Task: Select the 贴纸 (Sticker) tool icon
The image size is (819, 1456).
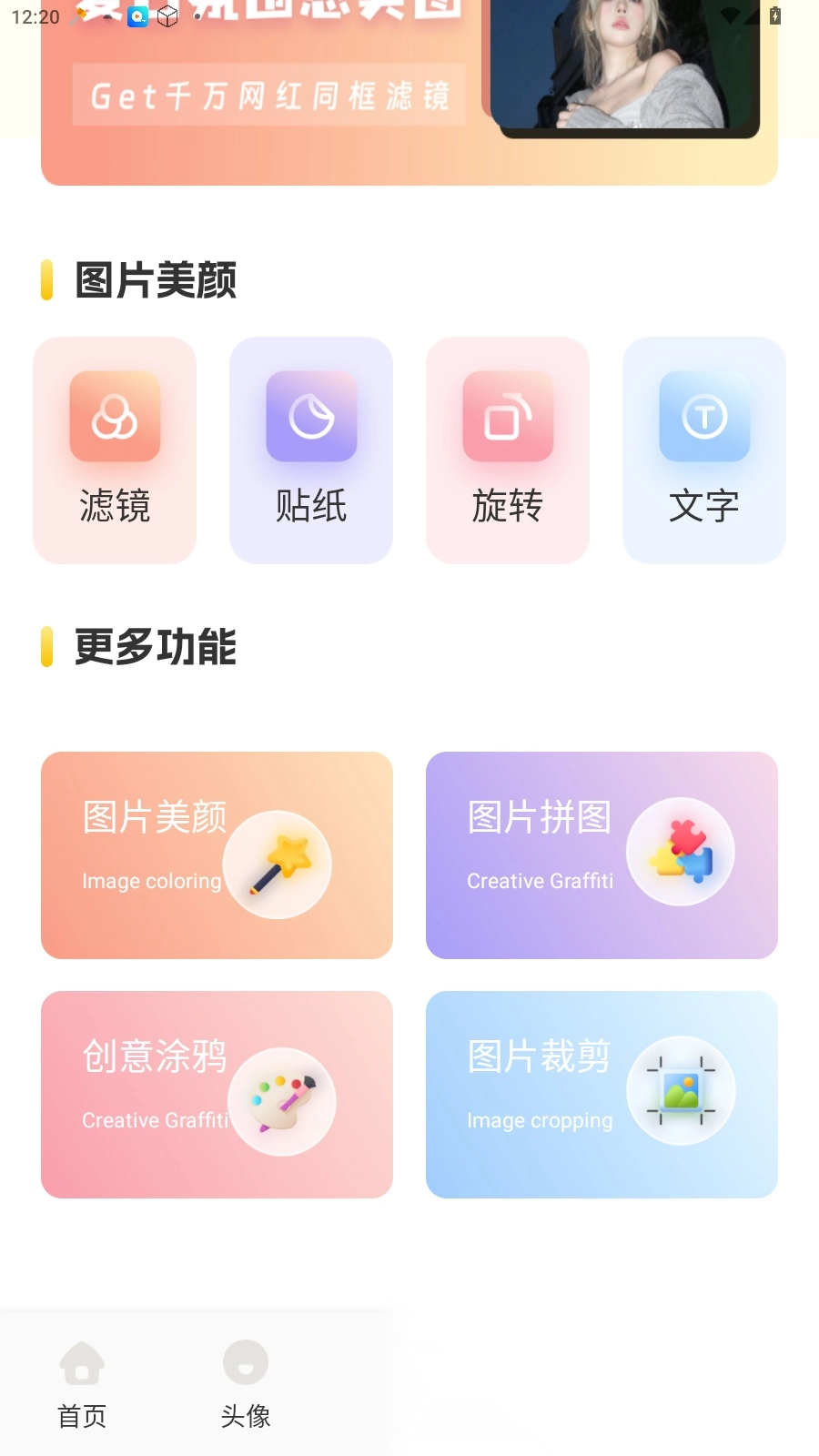Action: pyautogui.click(x=310, y=418)
